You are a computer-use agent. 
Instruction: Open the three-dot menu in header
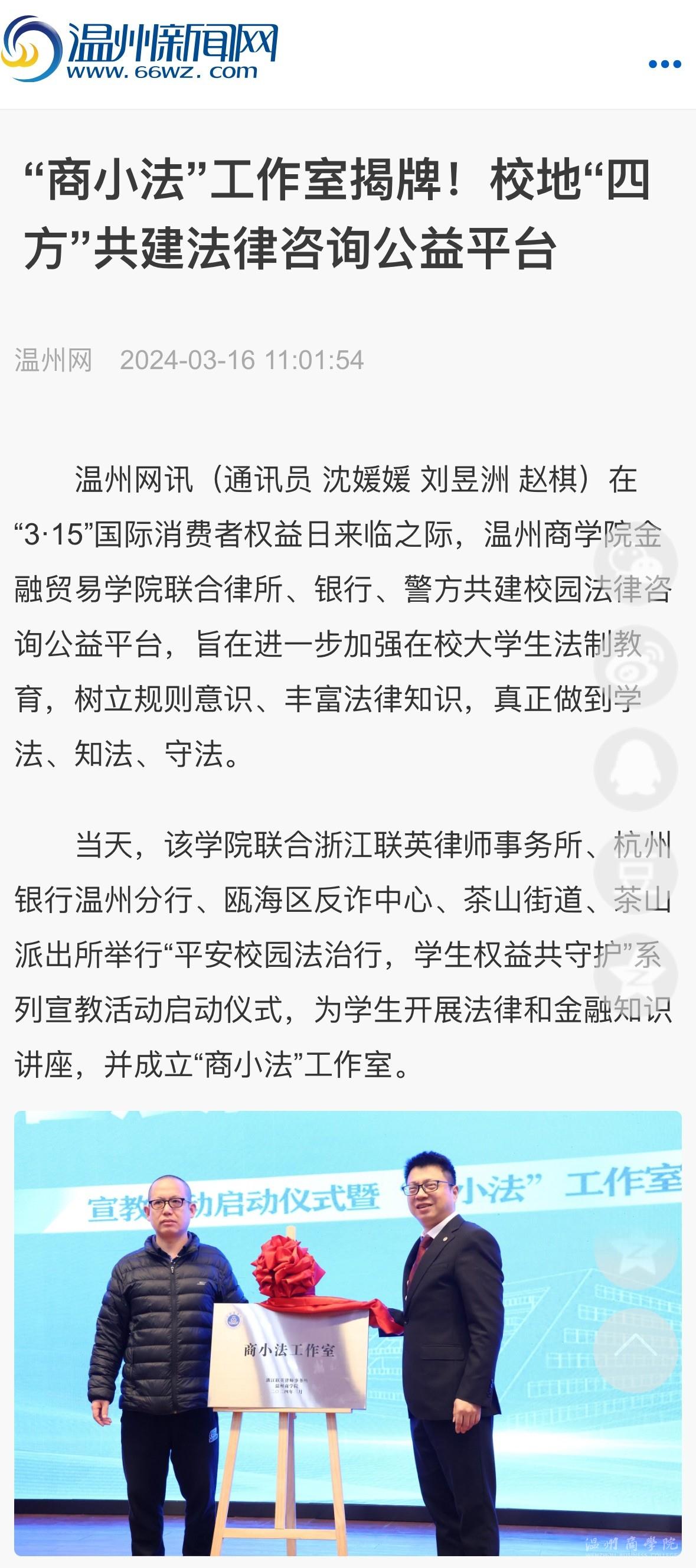click(x=664, y=64)
